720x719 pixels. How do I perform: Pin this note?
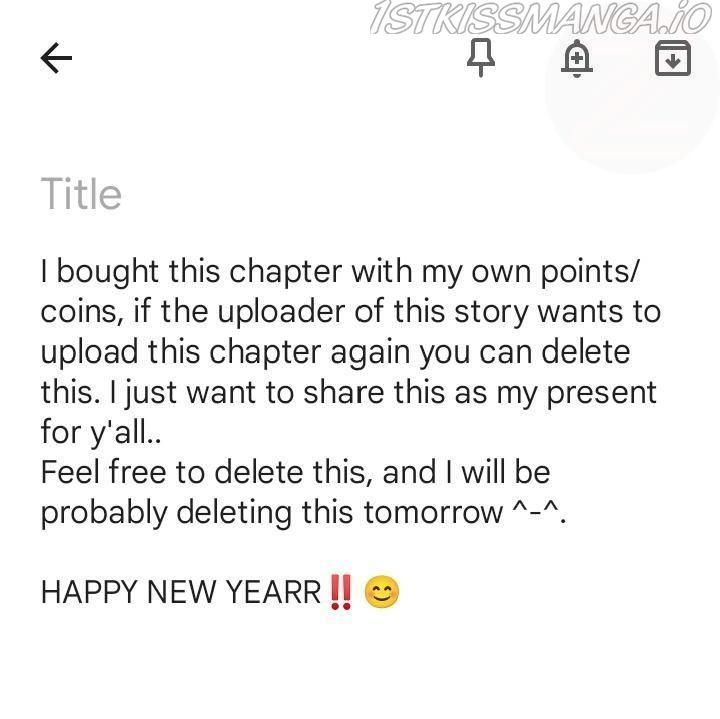coord(481,58)
